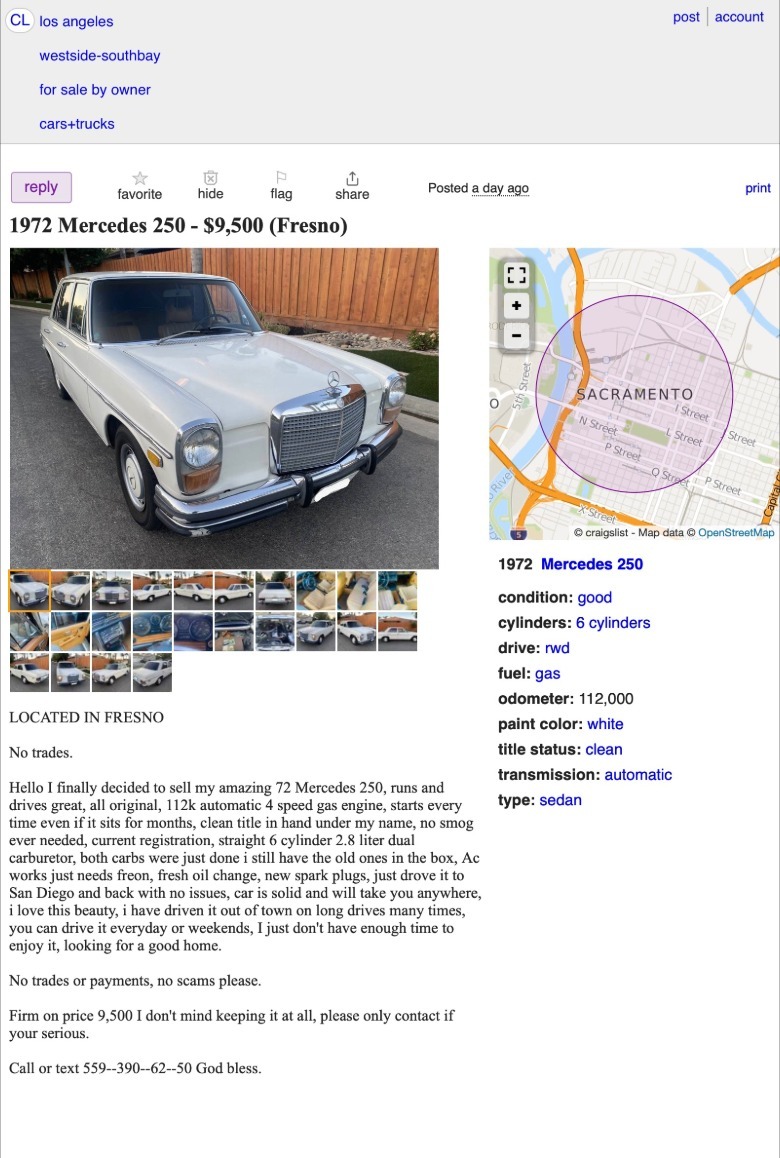This screenshot has height=1158, width=780.
Task: Enlarge the main Mercedes photo
Action: pyautogui.click(x=224, y=408)
